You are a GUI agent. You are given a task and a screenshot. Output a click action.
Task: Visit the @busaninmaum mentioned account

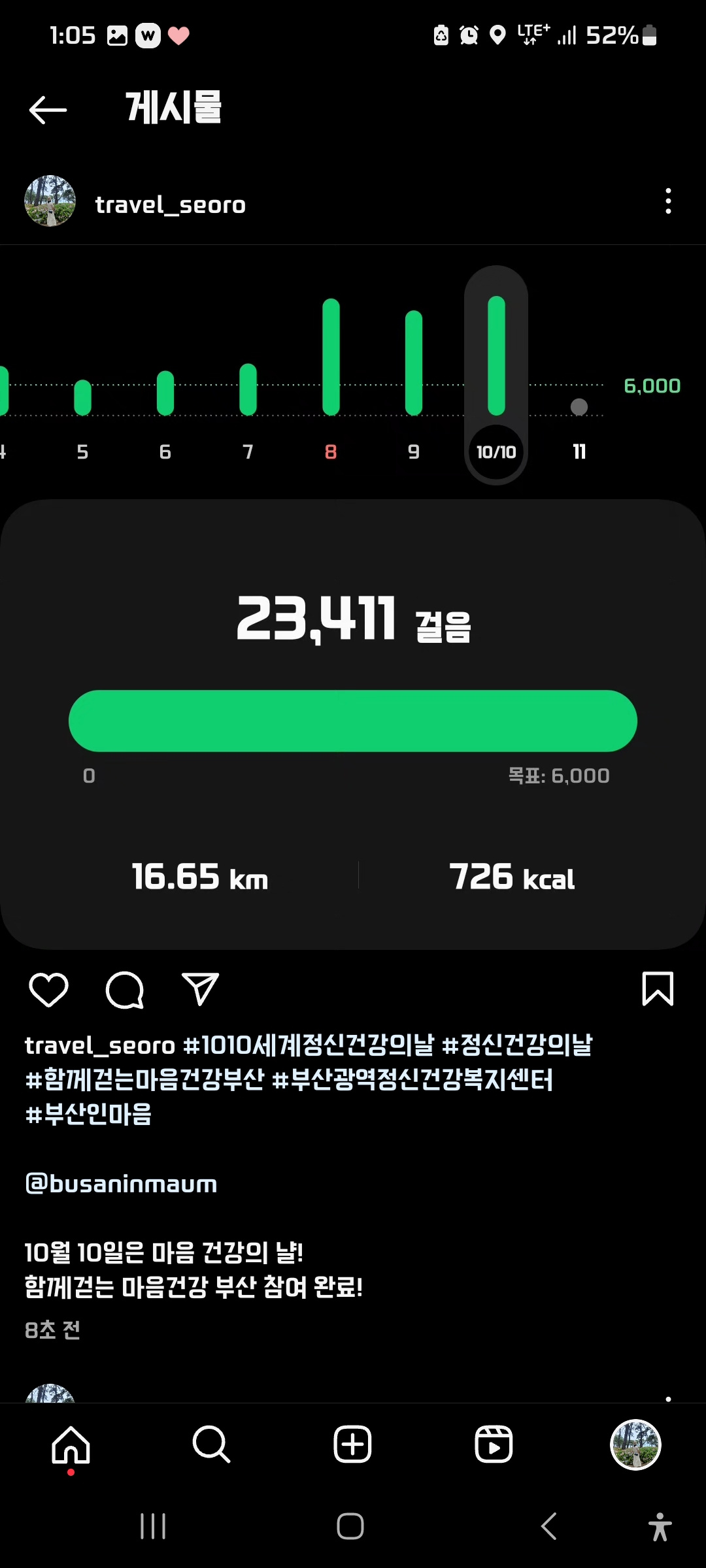121,1184
